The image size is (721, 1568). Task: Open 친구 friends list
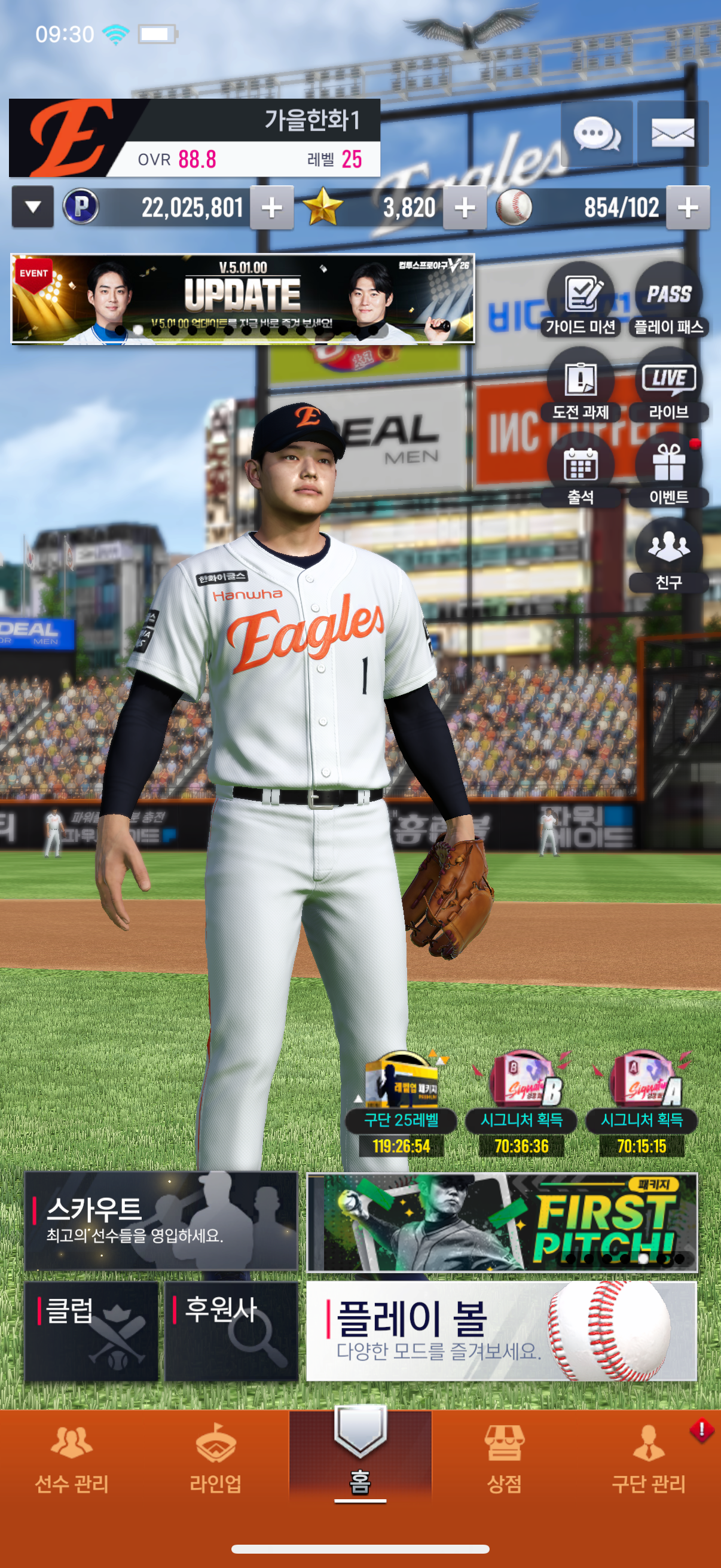coord(668,555)
